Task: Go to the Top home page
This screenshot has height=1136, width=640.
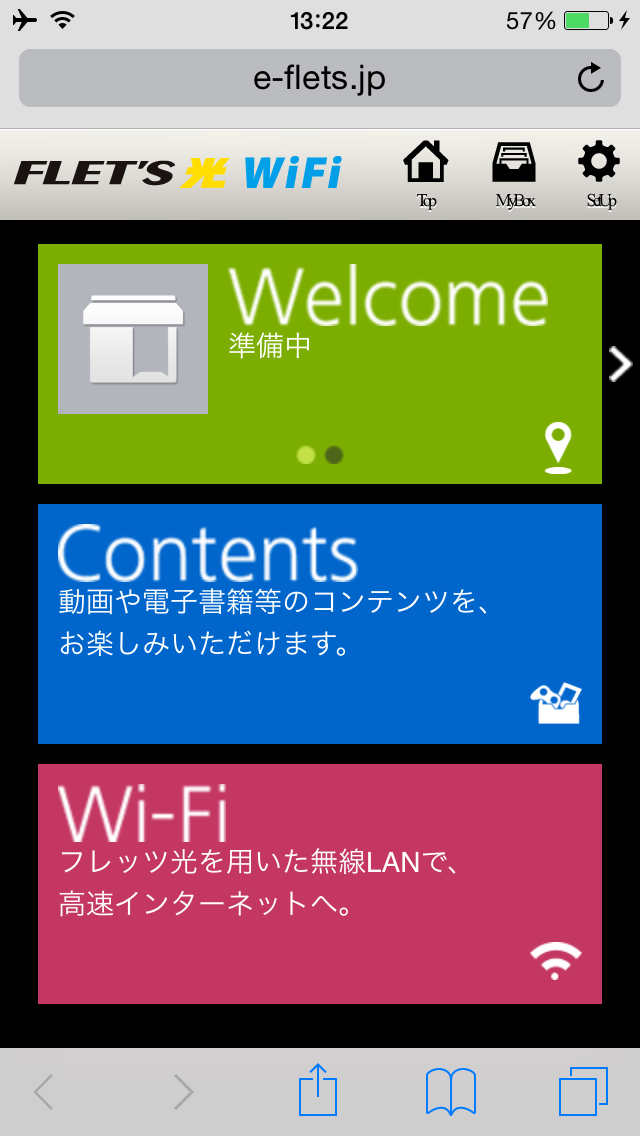Action: pos(425,173)
